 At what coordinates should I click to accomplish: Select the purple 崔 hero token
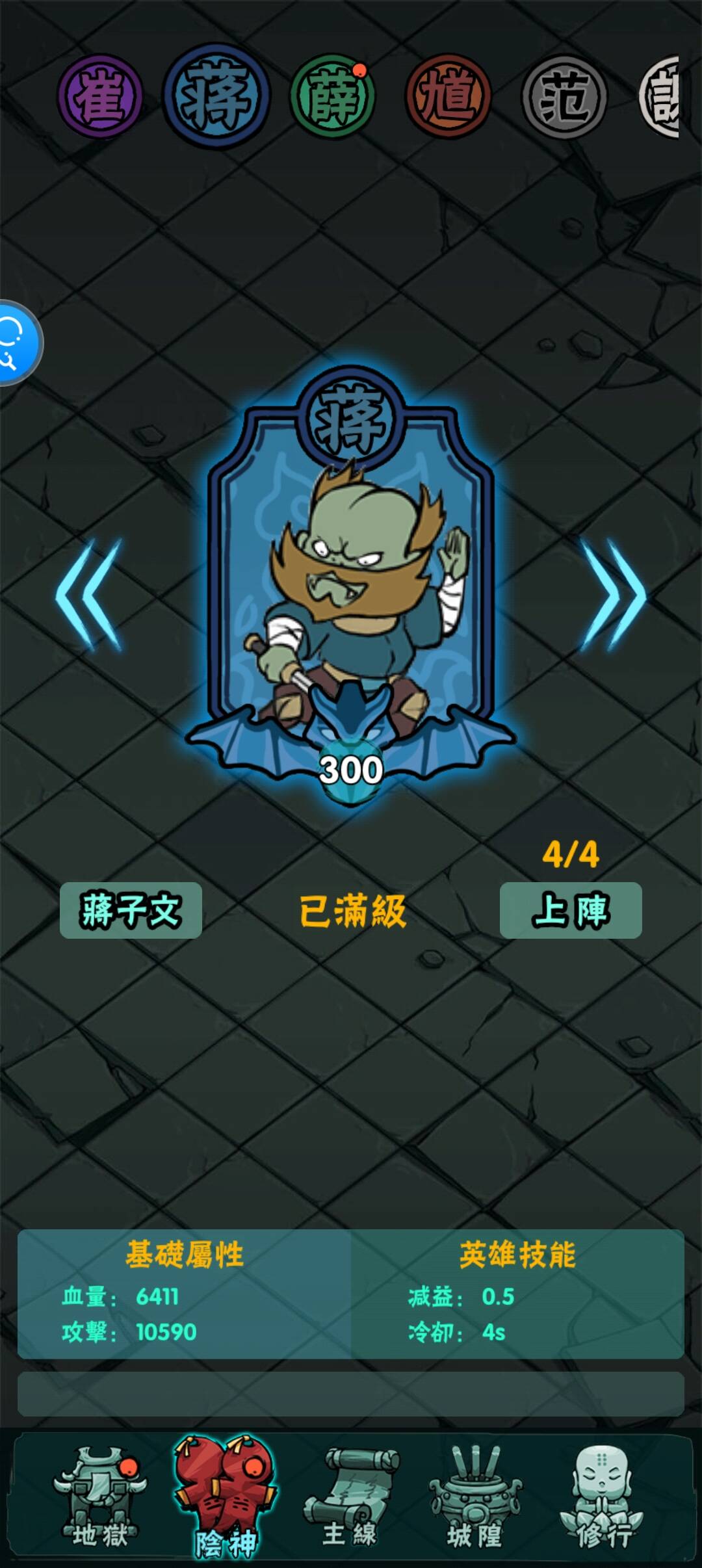[99, 96]
